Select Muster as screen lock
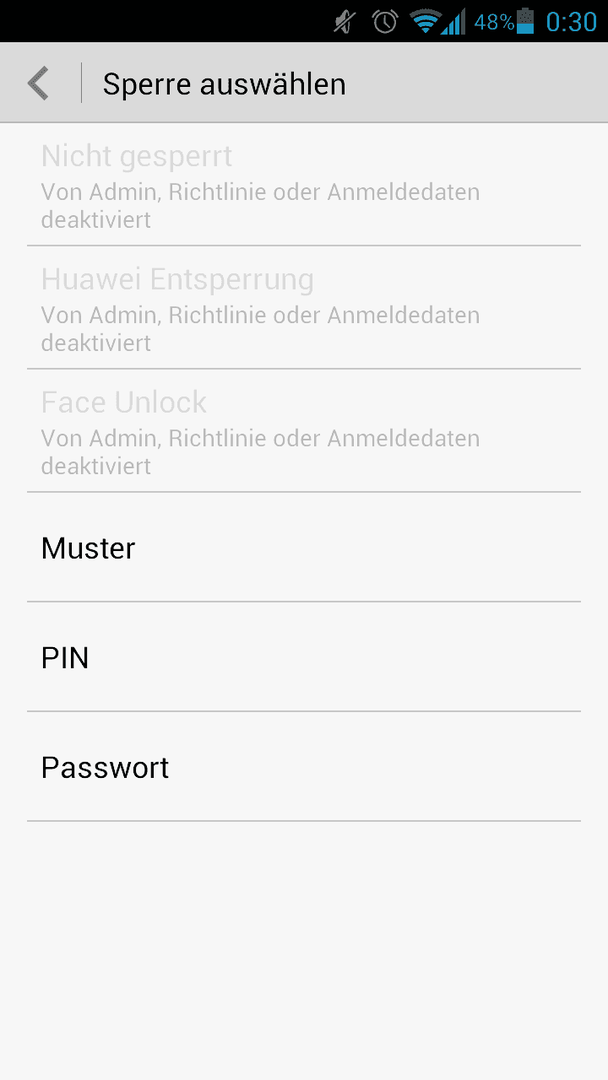Viewport: 608px width, 1080px height. [x=304, y=548]
